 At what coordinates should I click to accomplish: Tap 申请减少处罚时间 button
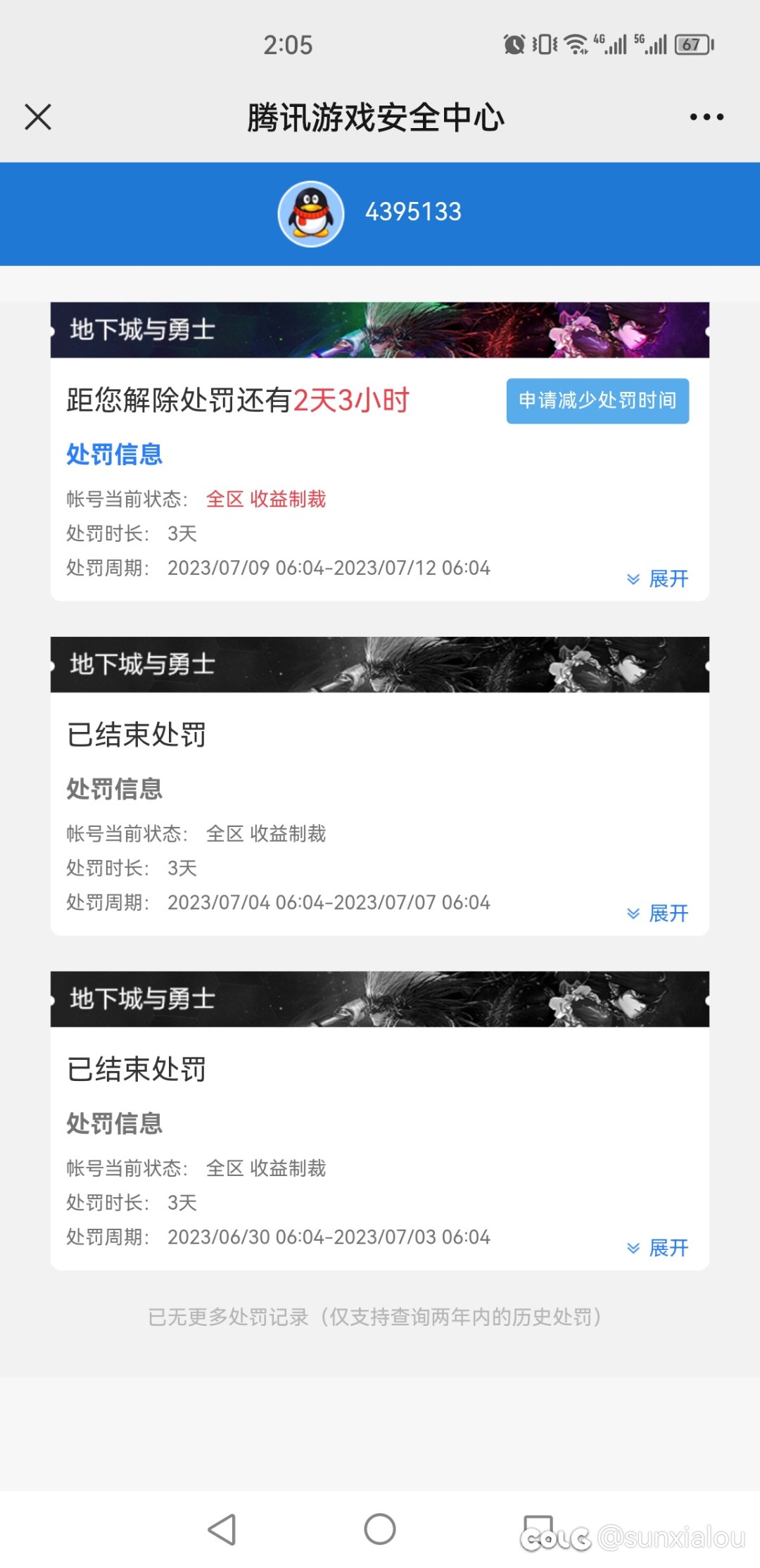click(597, 401)
